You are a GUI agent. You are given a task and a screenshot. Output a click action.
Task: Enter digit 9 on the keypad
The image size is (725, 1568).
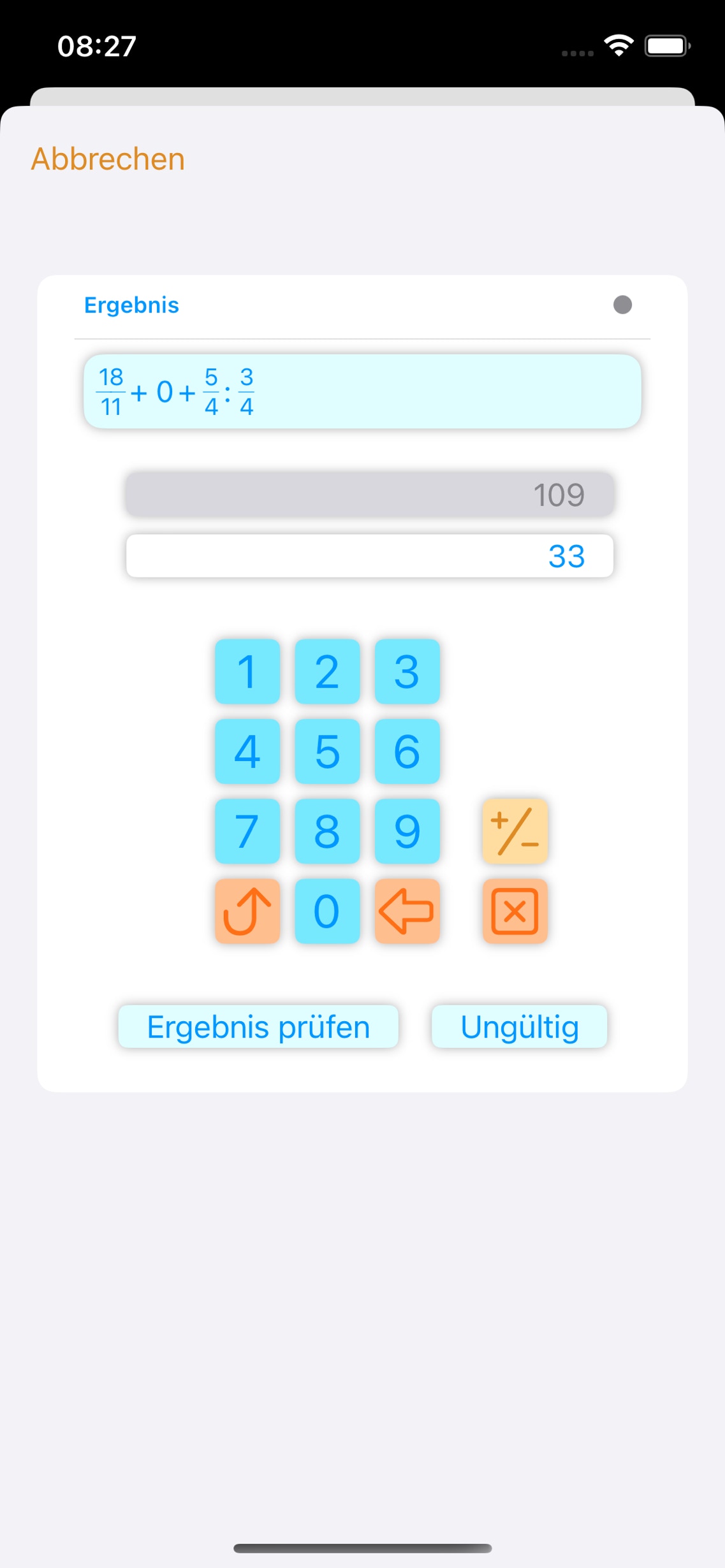pyautogui.click(x=407, y=831)
